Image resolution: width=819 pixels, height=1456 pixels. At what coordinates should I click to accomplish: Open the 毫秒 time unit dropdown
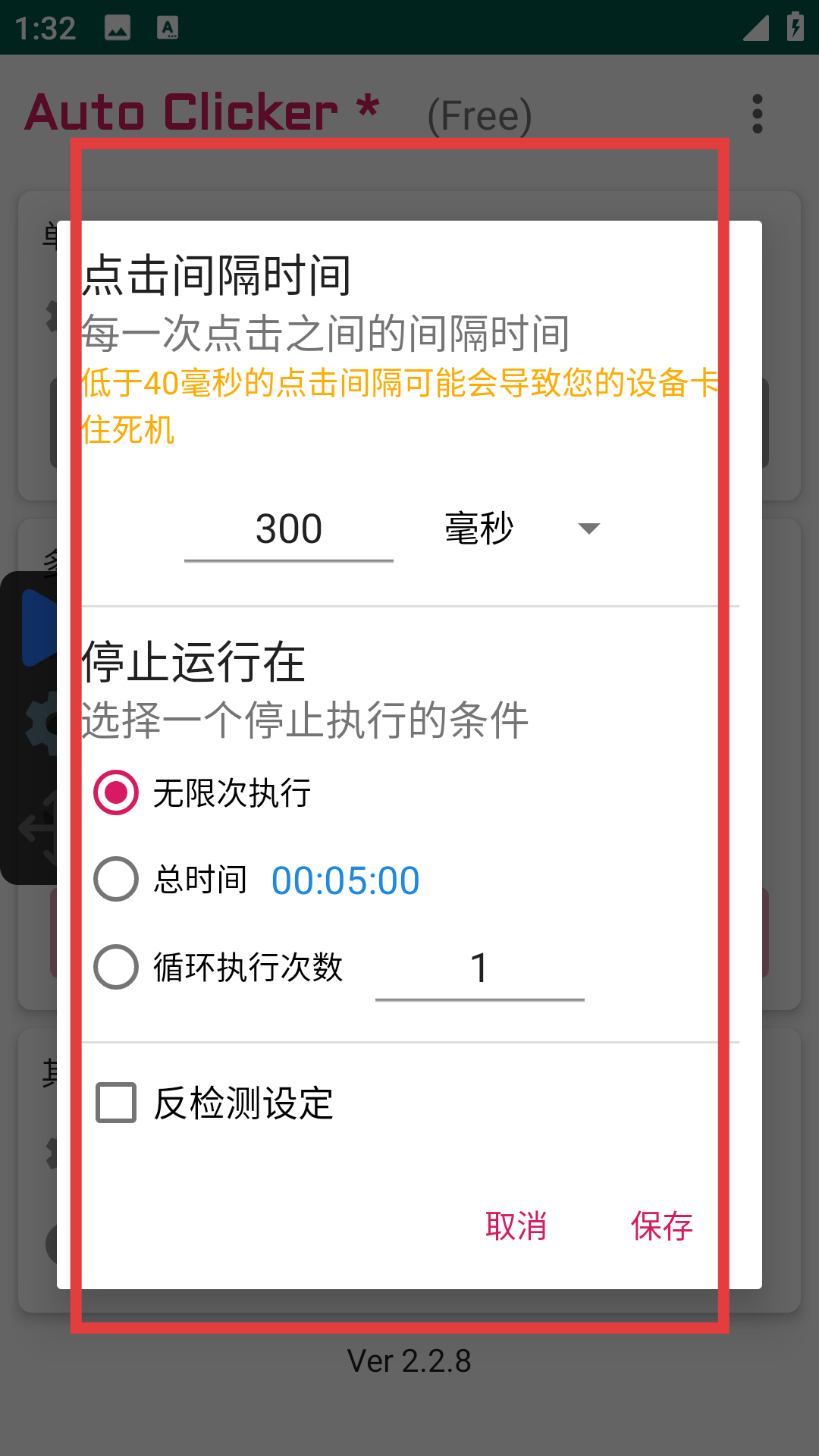click(x=523, y=529)
